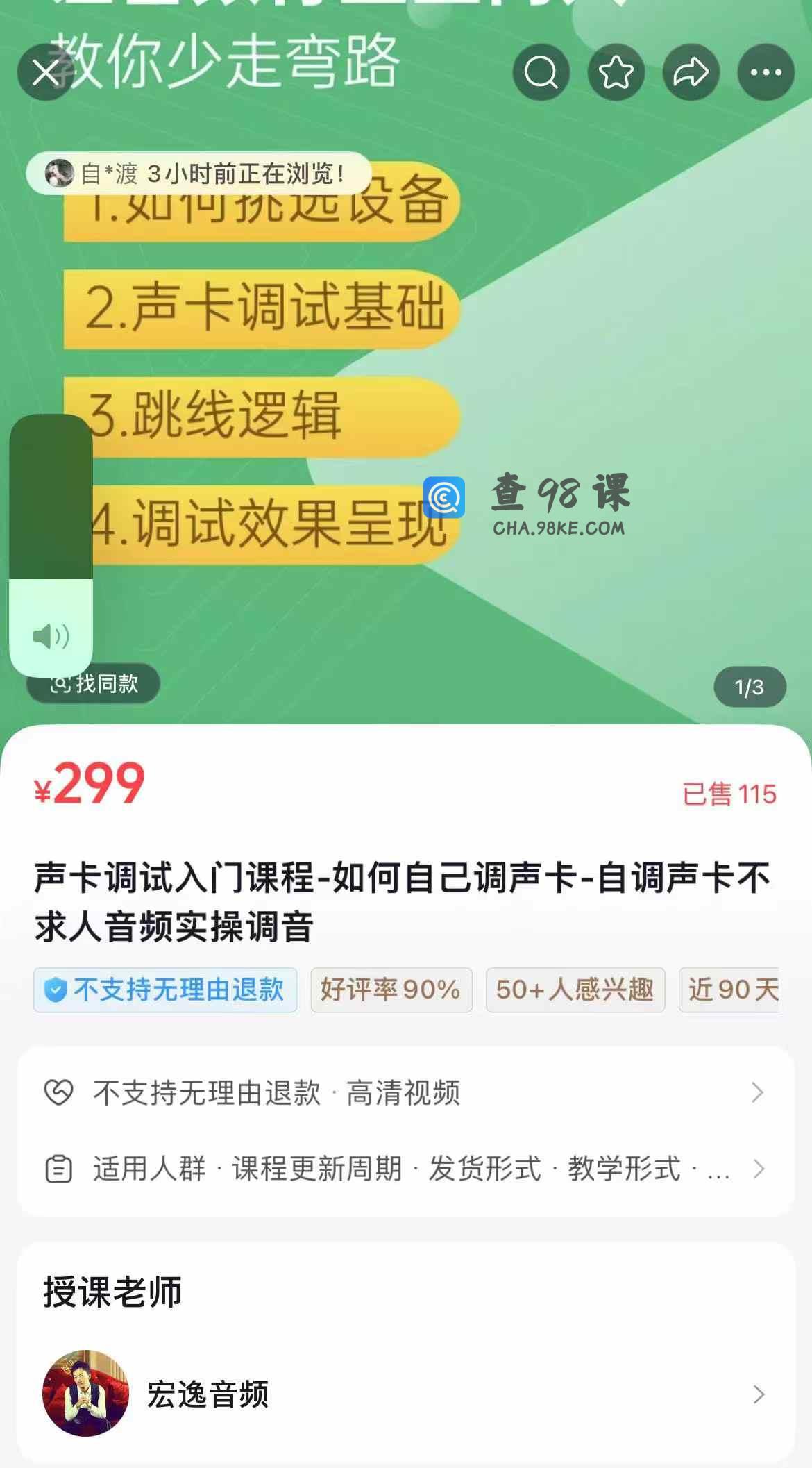Viewport: 812px width, 1468px height.
Task: Open search from the top bar
Action: pos(541,72)
